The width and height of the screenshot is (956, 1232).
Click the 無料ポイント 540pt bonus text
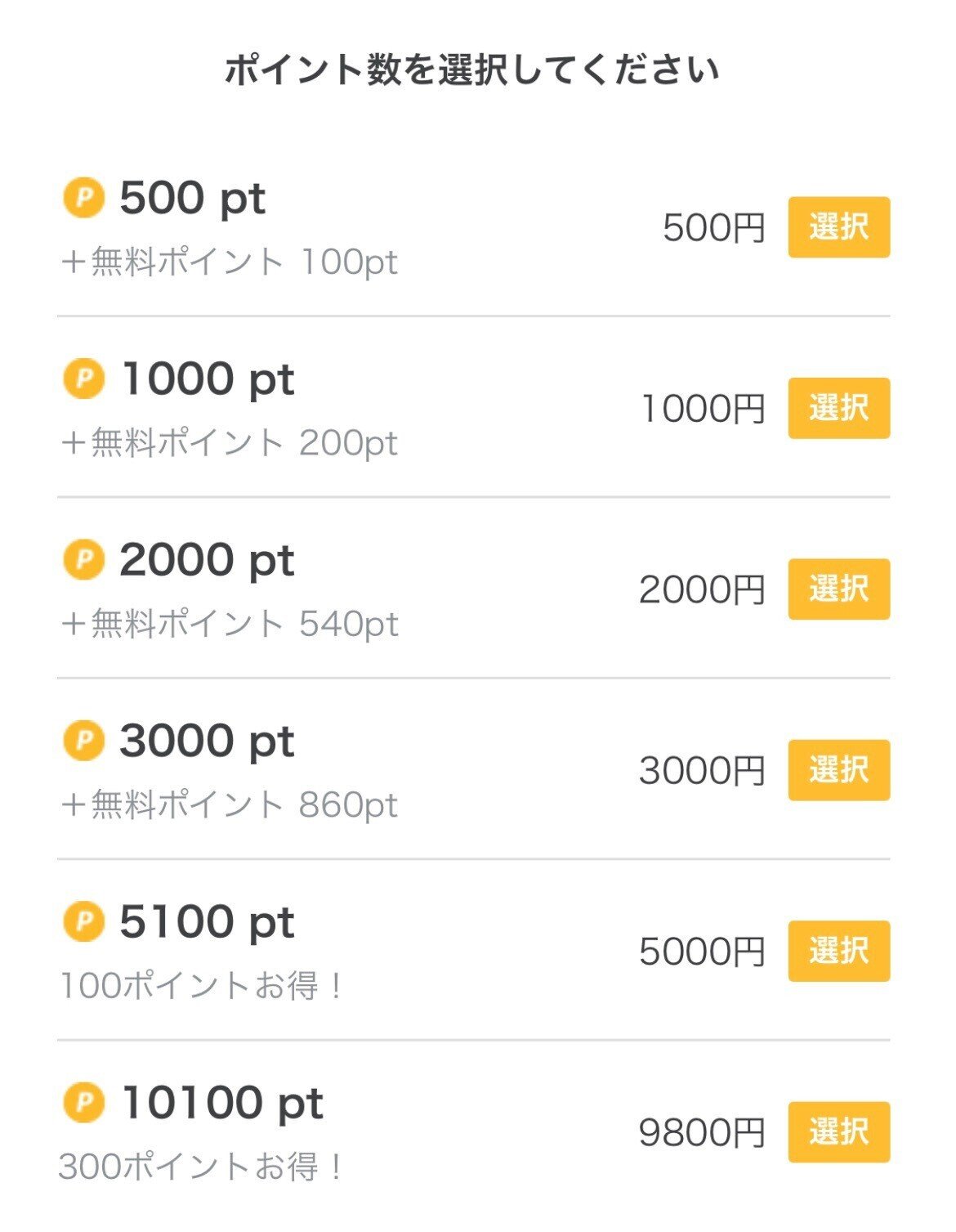(x=231, y=622)
